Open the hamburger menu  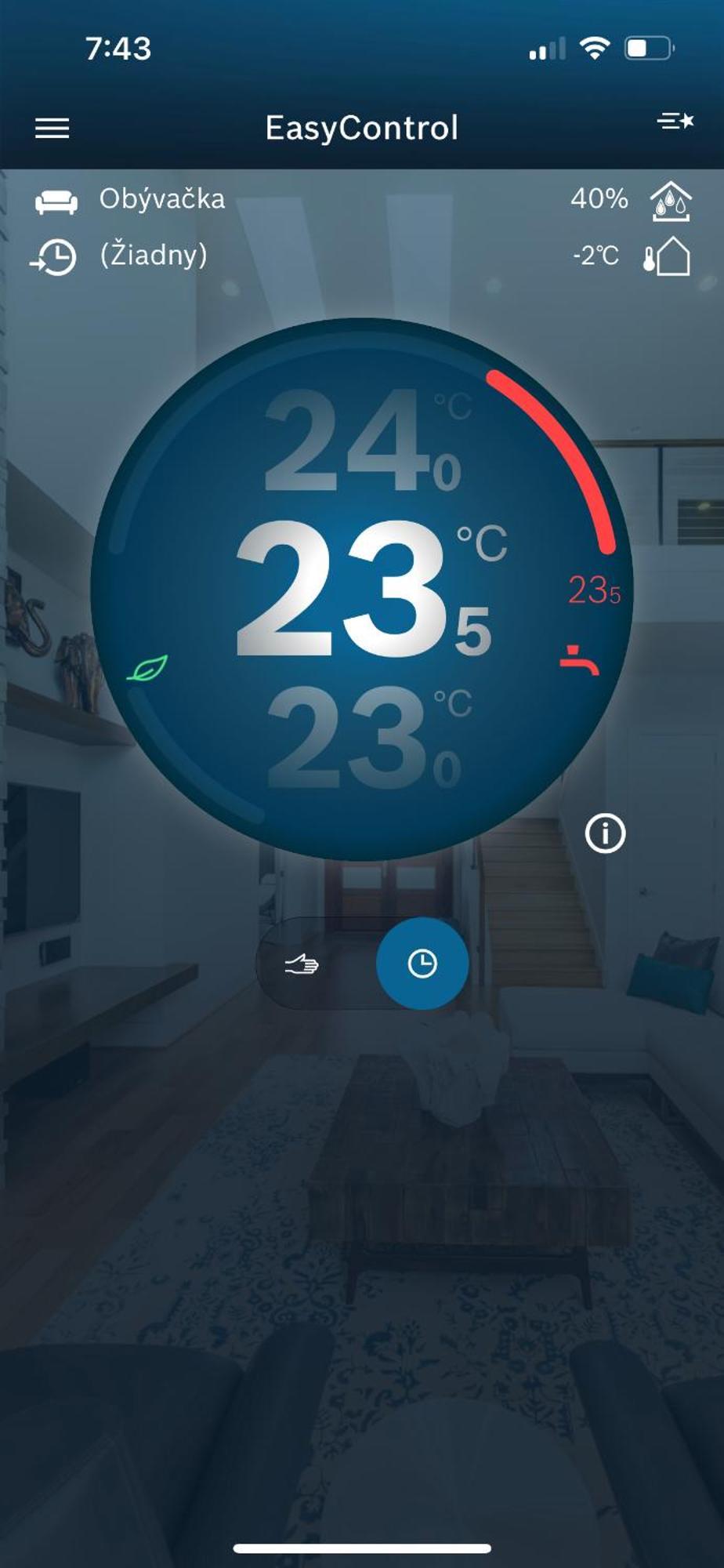tap(52, 128)
